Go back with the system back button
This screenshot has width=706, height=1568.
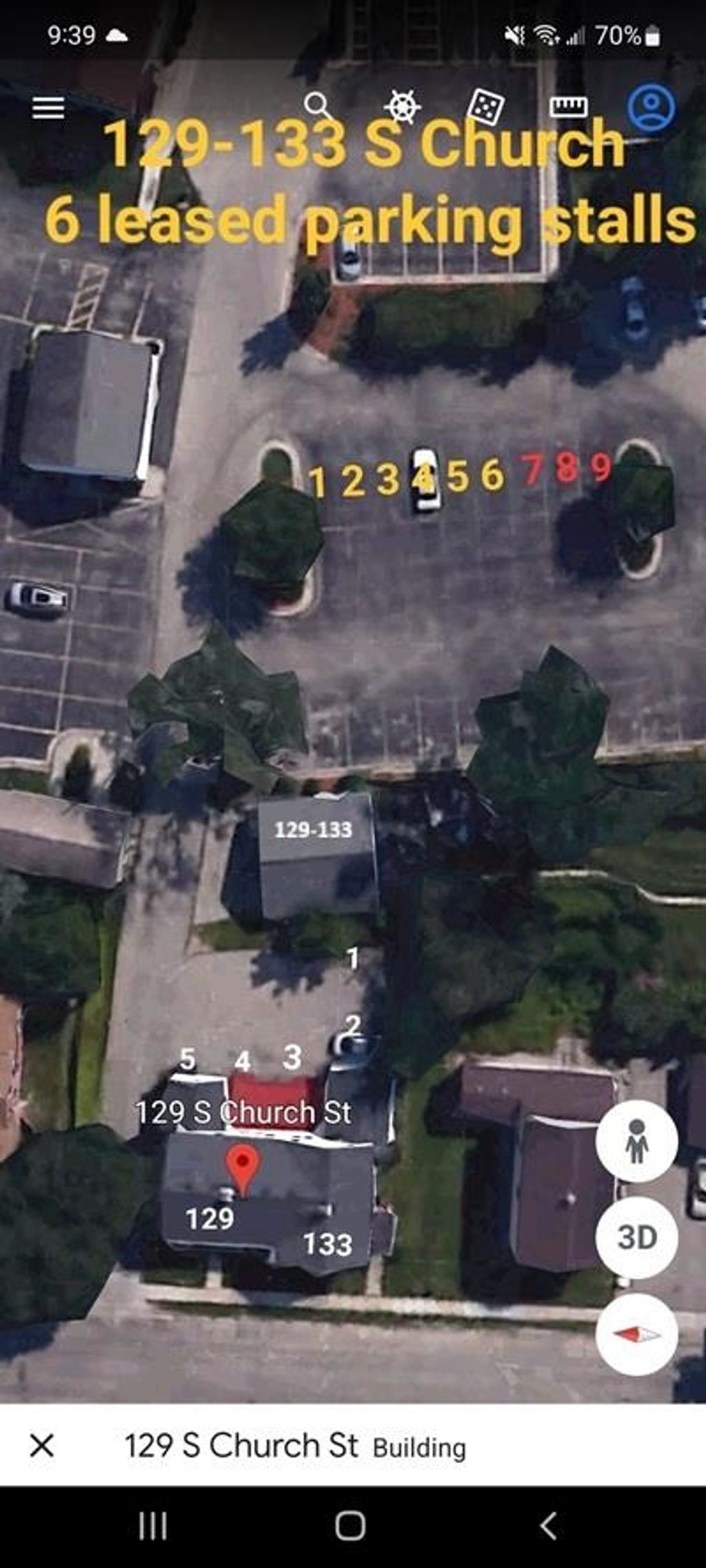coord(548,1526)
